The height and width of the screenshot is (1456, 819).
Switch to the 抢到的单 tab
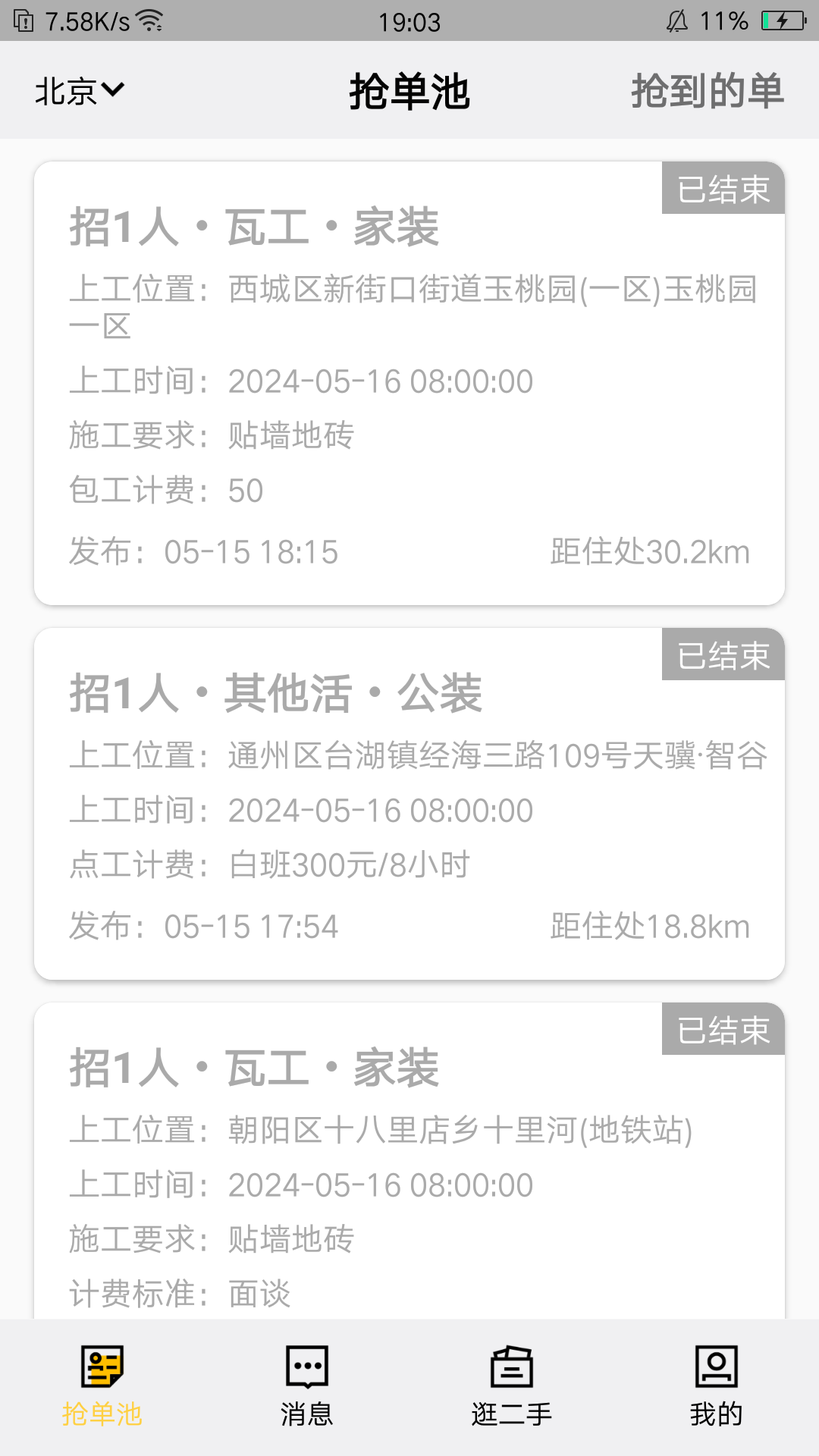[707, 91]
